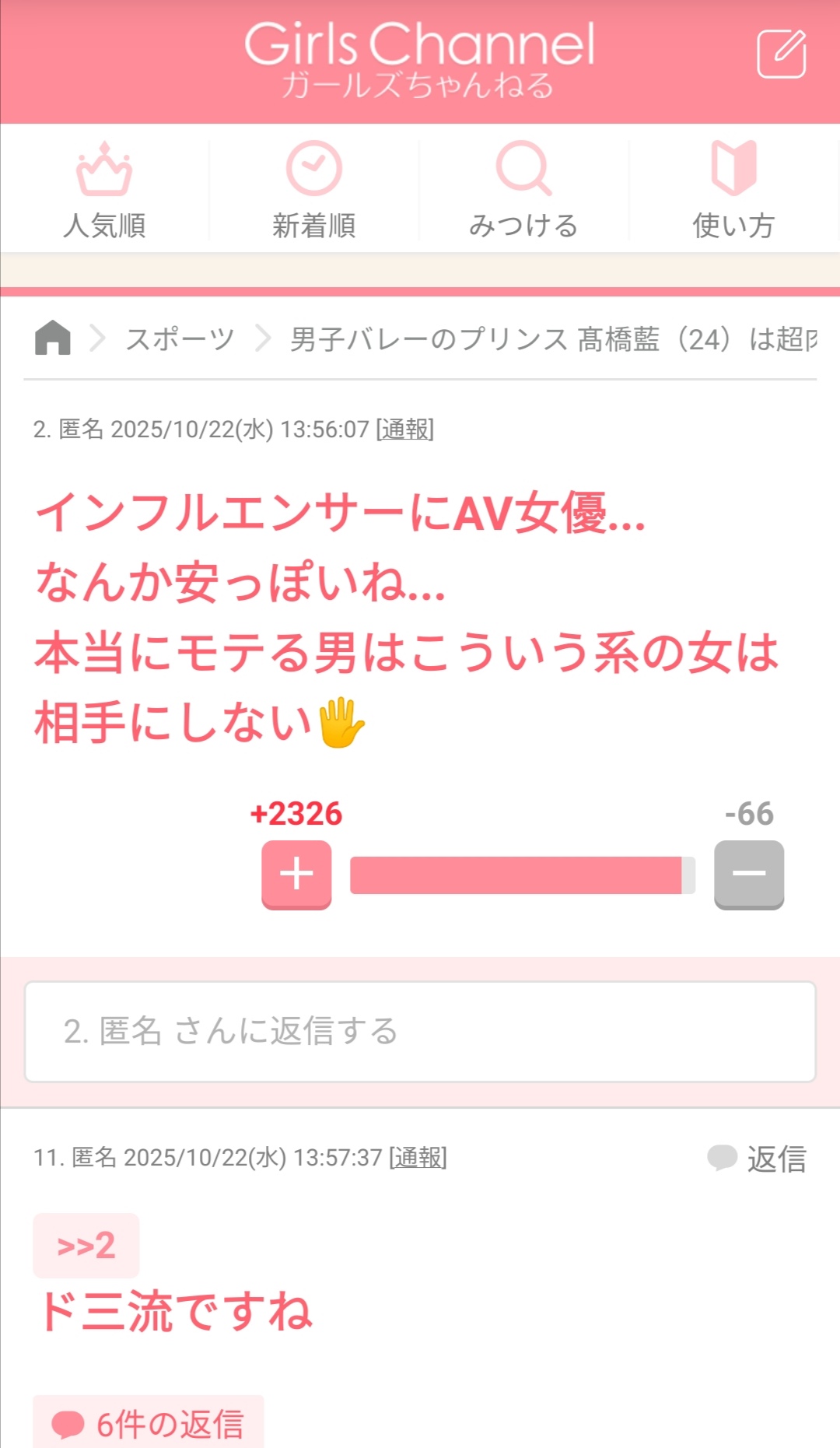This screenshot has height=1448, width=840.
Task: Go to Girls Channel home via logo
Action: click(419, 58)
